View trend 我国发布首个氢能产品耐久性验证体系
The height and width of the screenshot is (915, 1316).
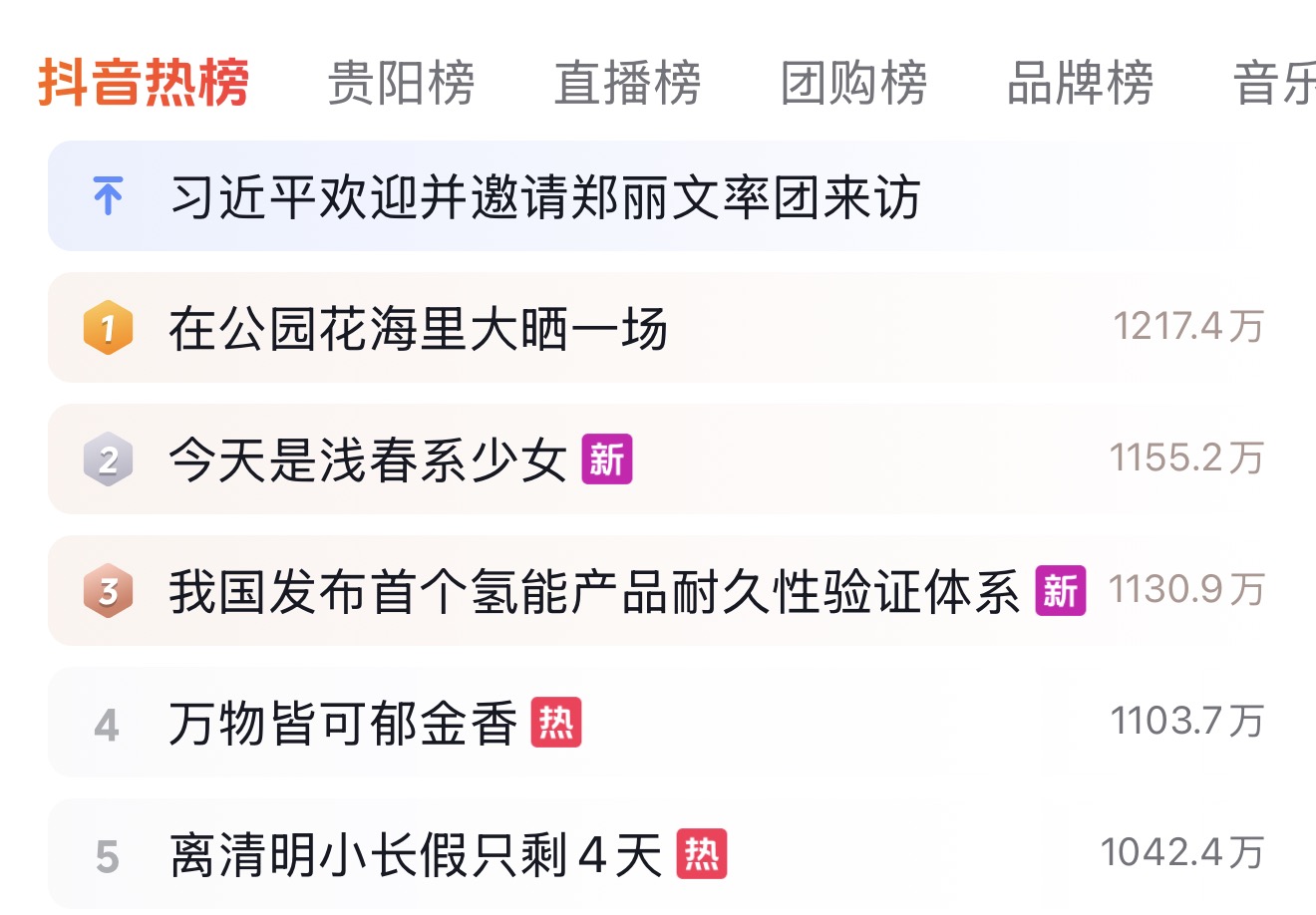click(x=594, y=592)
